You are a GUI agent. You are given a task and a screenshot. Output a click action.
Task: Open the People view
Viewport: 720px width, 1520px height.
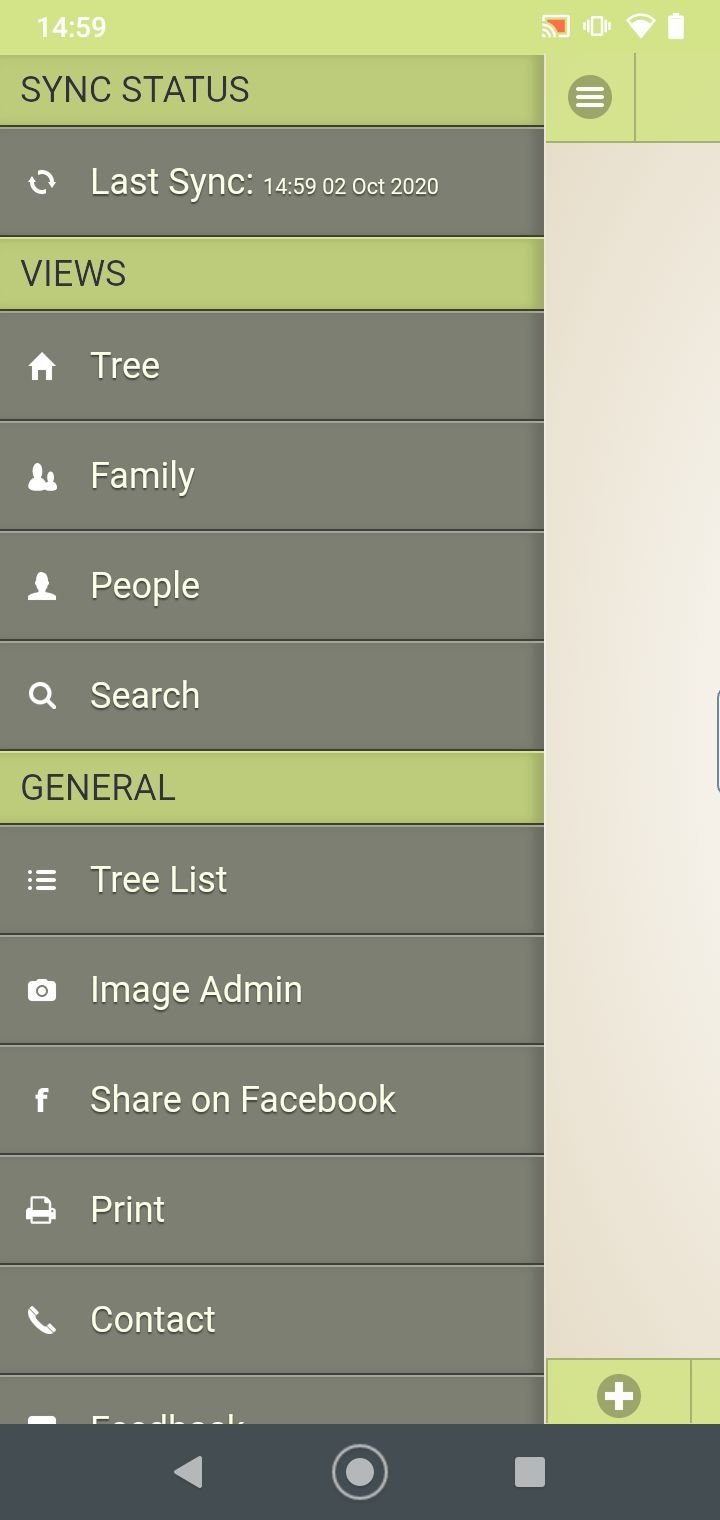point(272,586)
